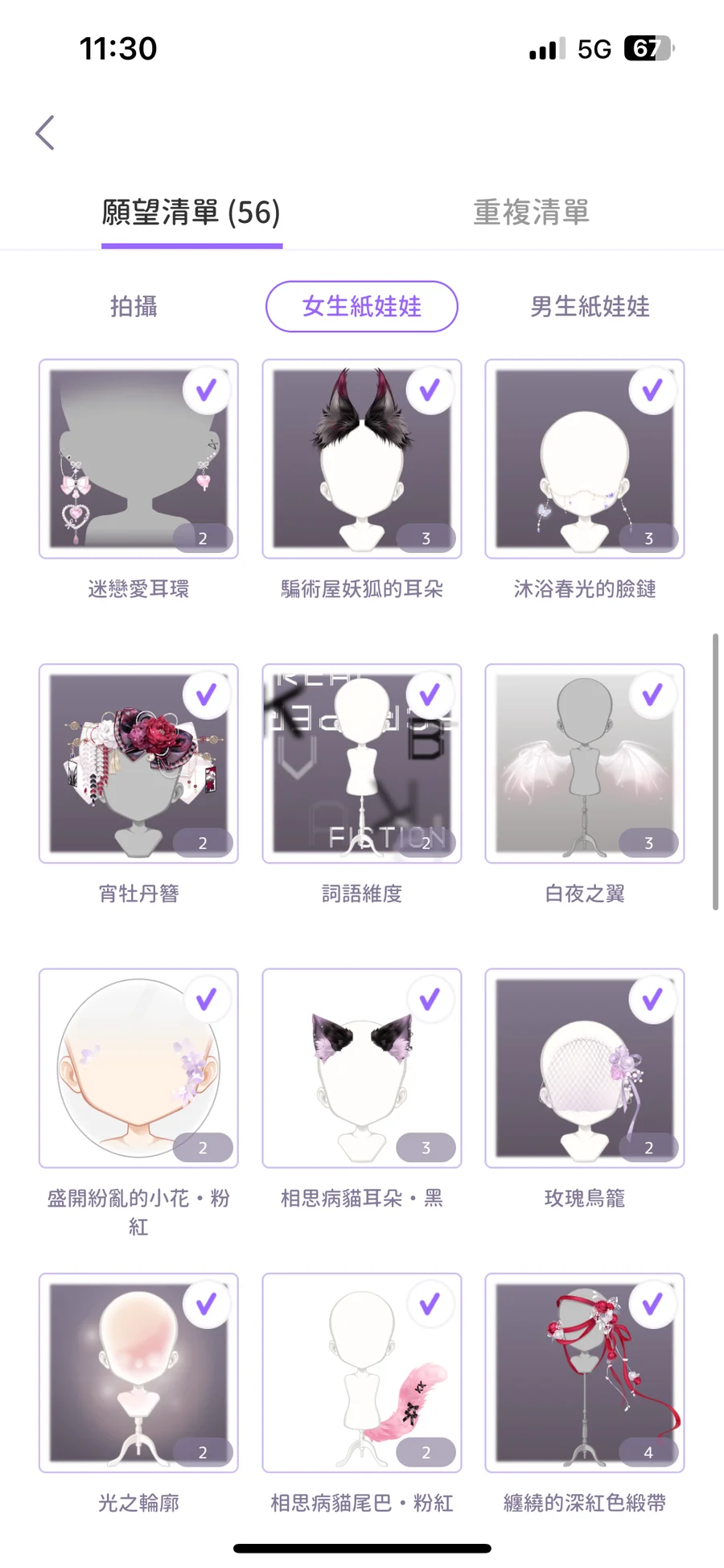Select the 願望清單 (56) tab
This screenshot has height=1568, width=724.
pos(191,213)
